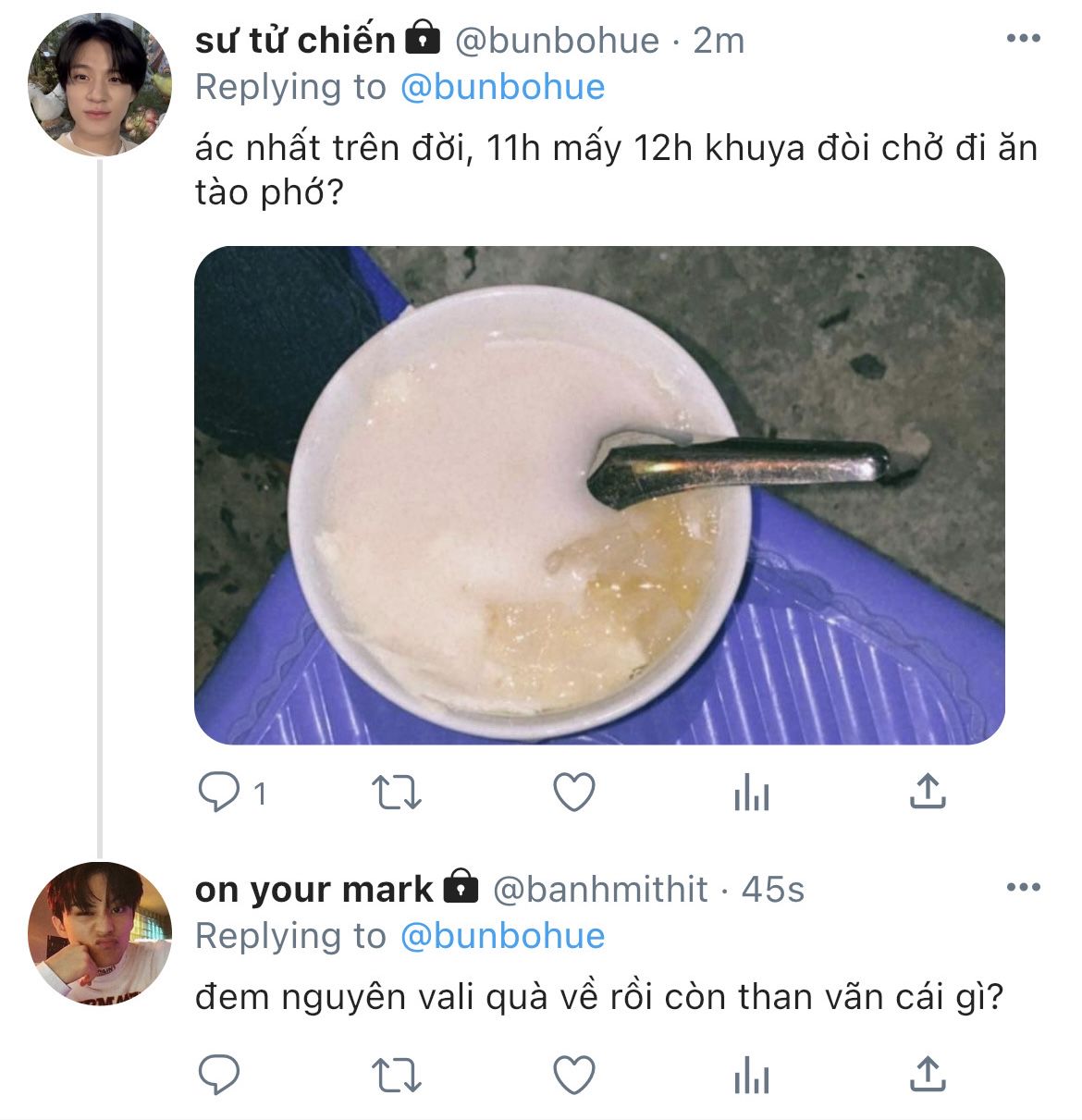View analytics for sư tử chiến's tweet
Screen dimensions: 1082x1120
pyautogui.click(x=751, y=793)
